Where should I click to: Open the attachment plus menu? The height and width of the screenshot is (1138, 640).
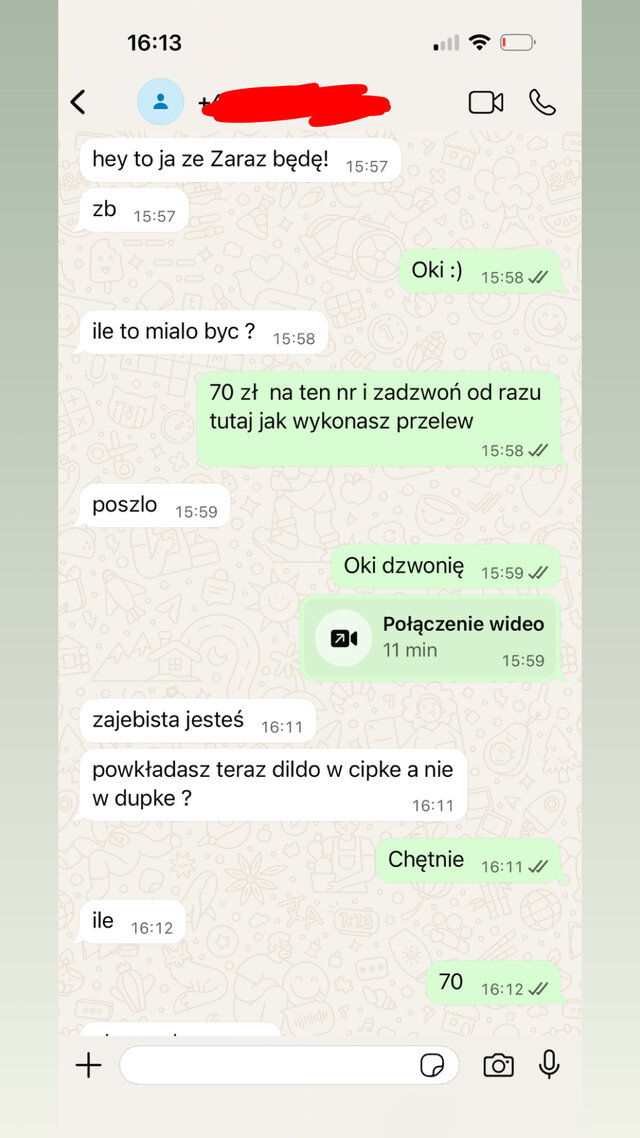[x=89, y=1066]
